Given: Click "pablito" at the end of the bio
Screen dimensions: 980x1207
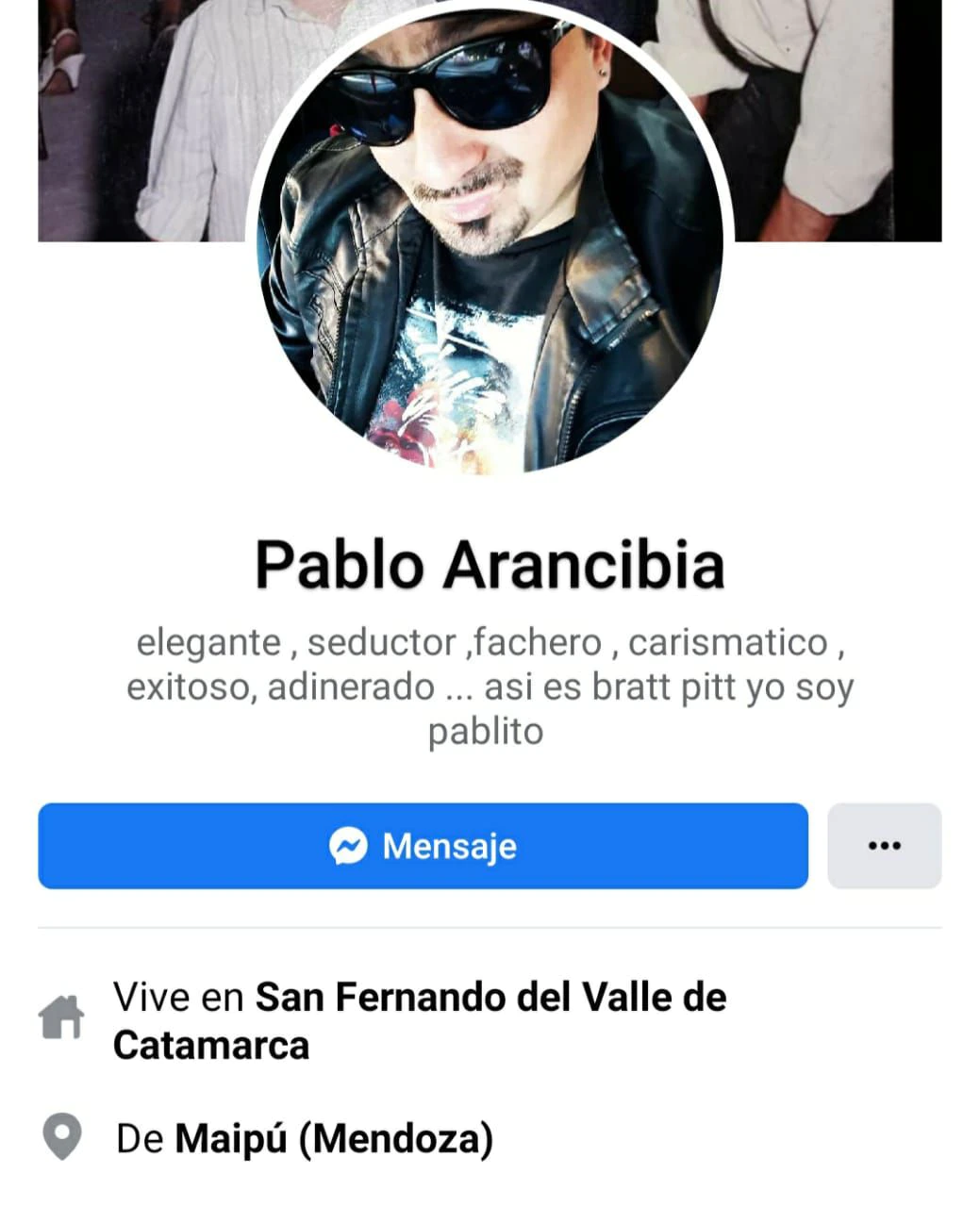Looking at the screenshot, I should 486,730.
